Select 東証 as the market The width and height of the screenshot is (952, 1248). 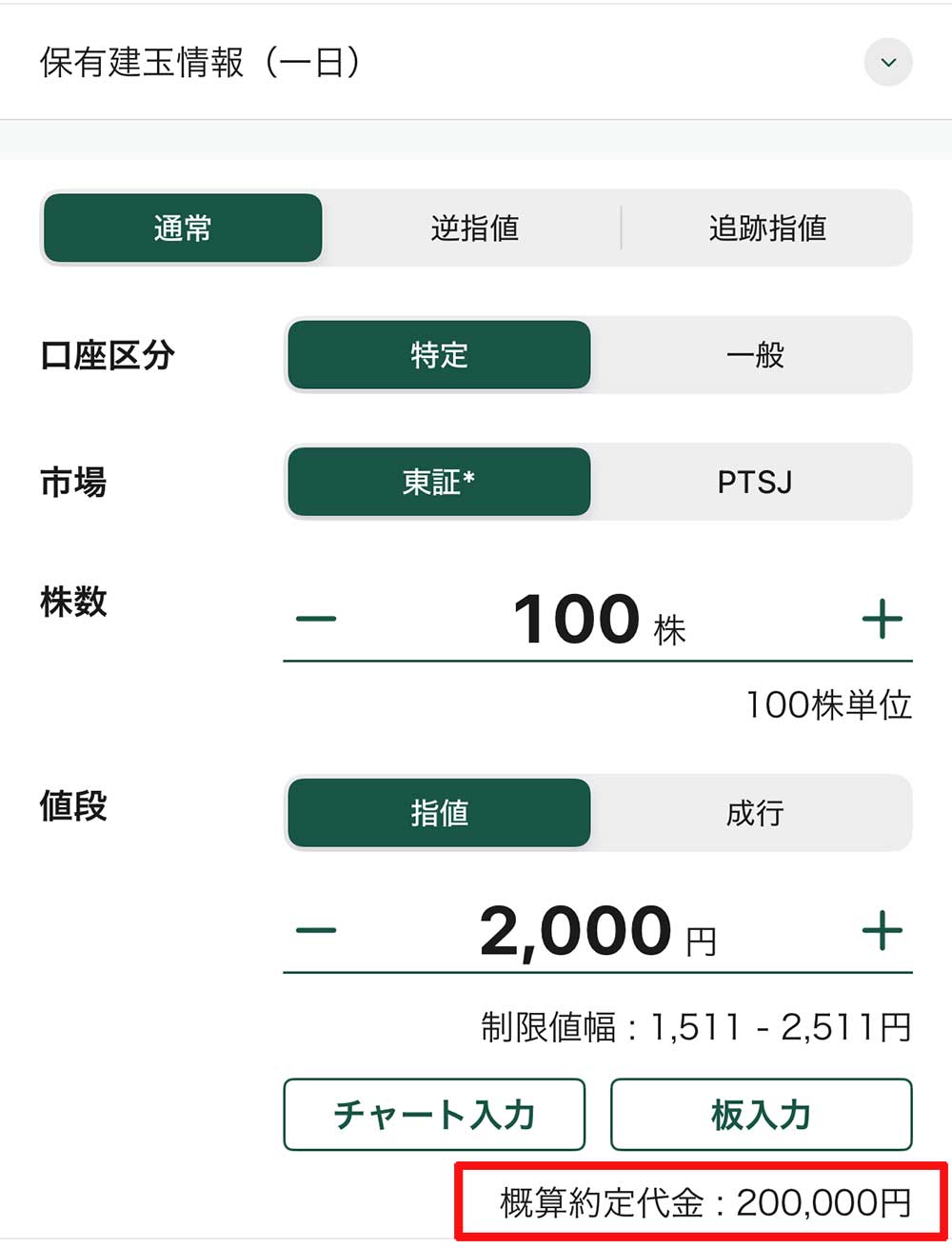pyautogui.click(x=439, y=482)
